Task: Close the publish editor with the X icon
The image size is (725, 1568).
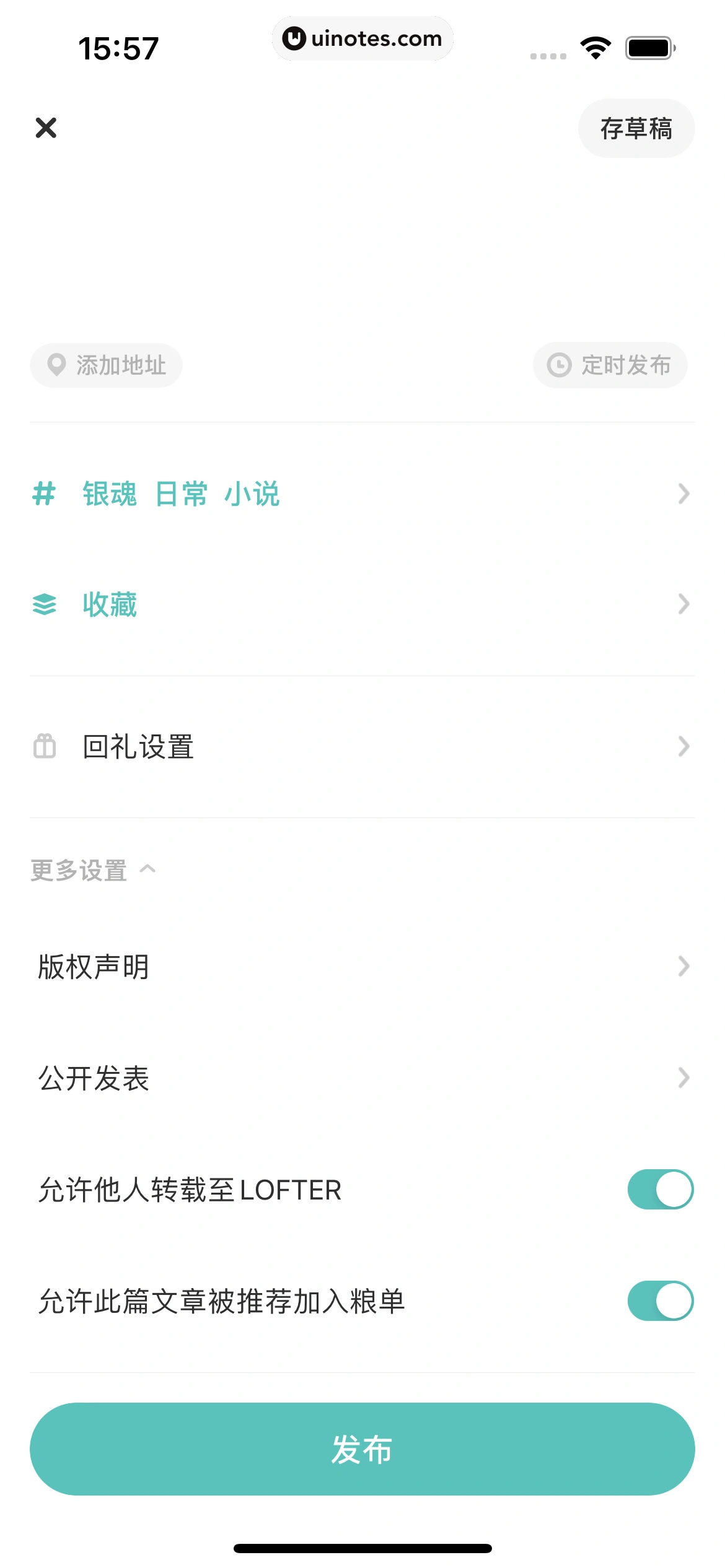Action: (46, 128)
